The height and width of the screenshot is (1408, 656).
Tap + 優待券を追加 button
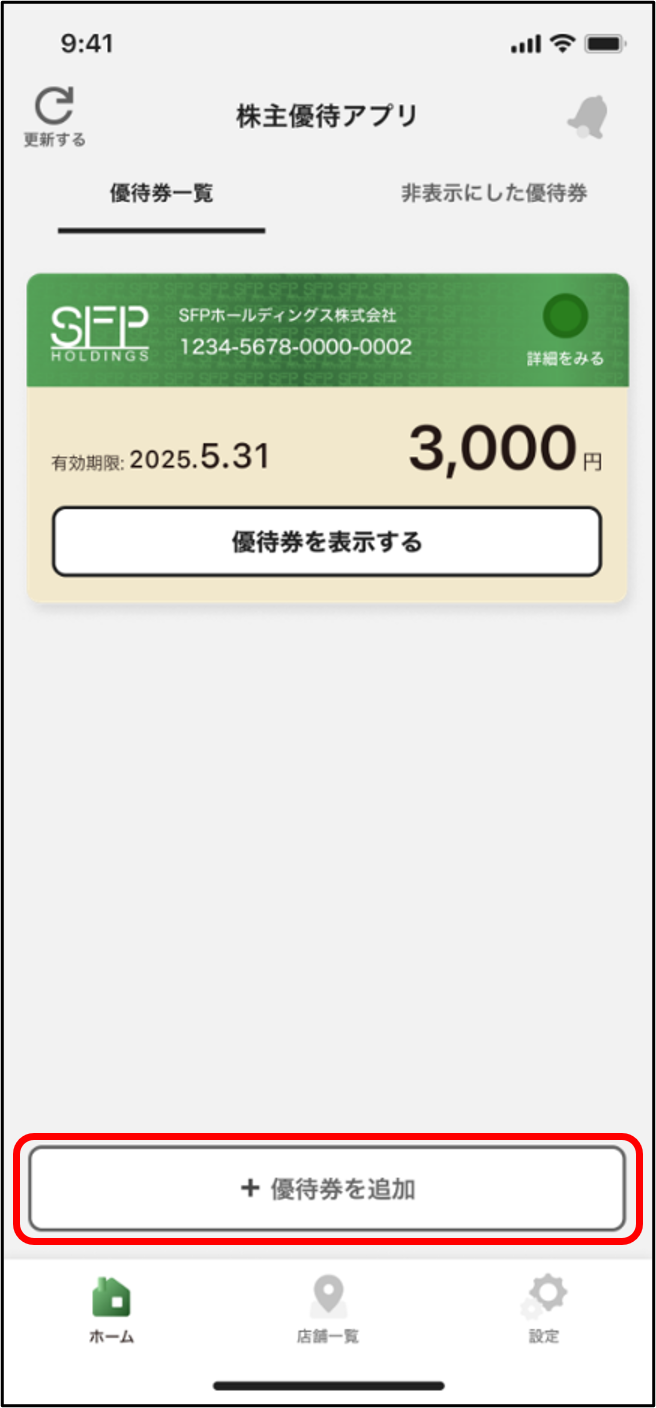327,1189
